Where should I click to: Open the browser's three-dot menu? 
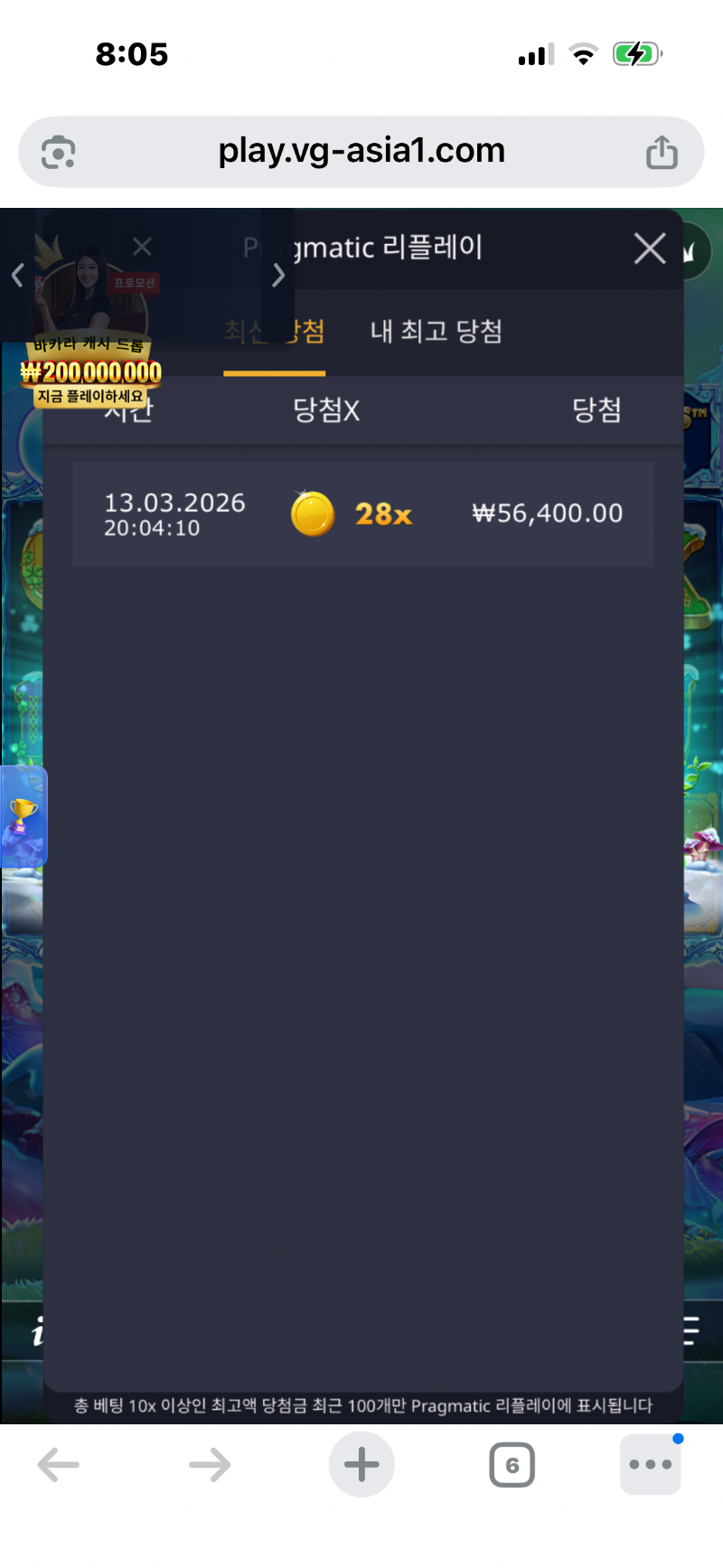[650, 1465]
